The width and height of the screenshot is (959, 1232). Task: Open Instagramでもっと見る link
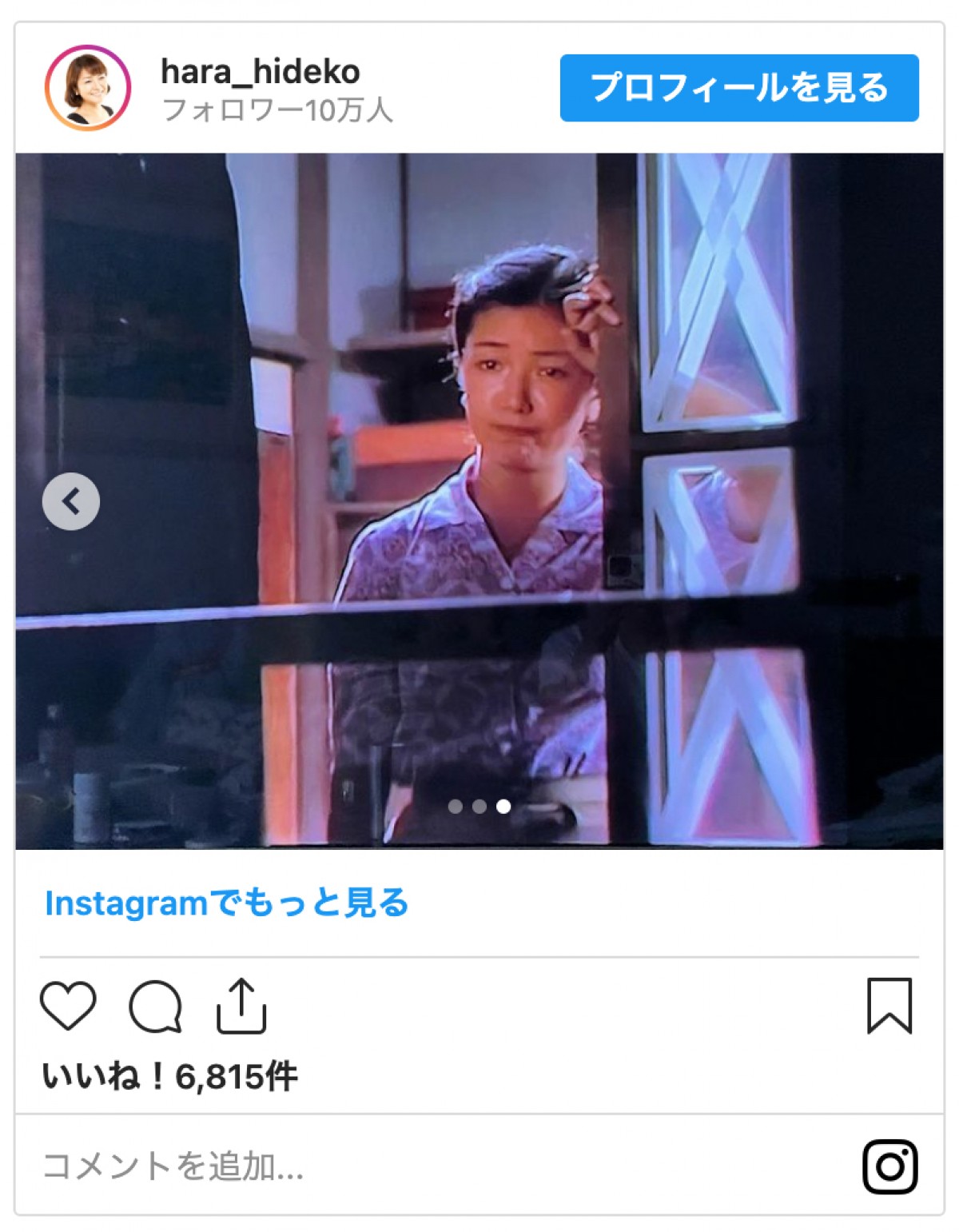point(226,903)
